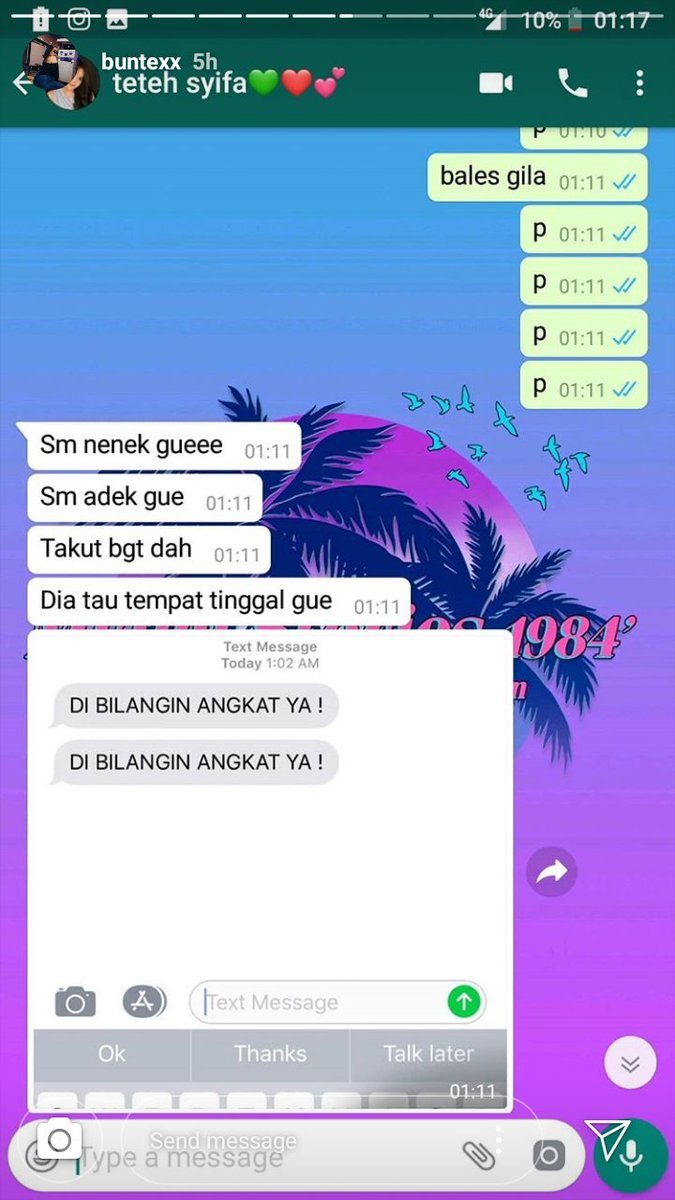This screenshot has width=675, height=1200.
Task: Open the story camera icon
Action: 59,1140
